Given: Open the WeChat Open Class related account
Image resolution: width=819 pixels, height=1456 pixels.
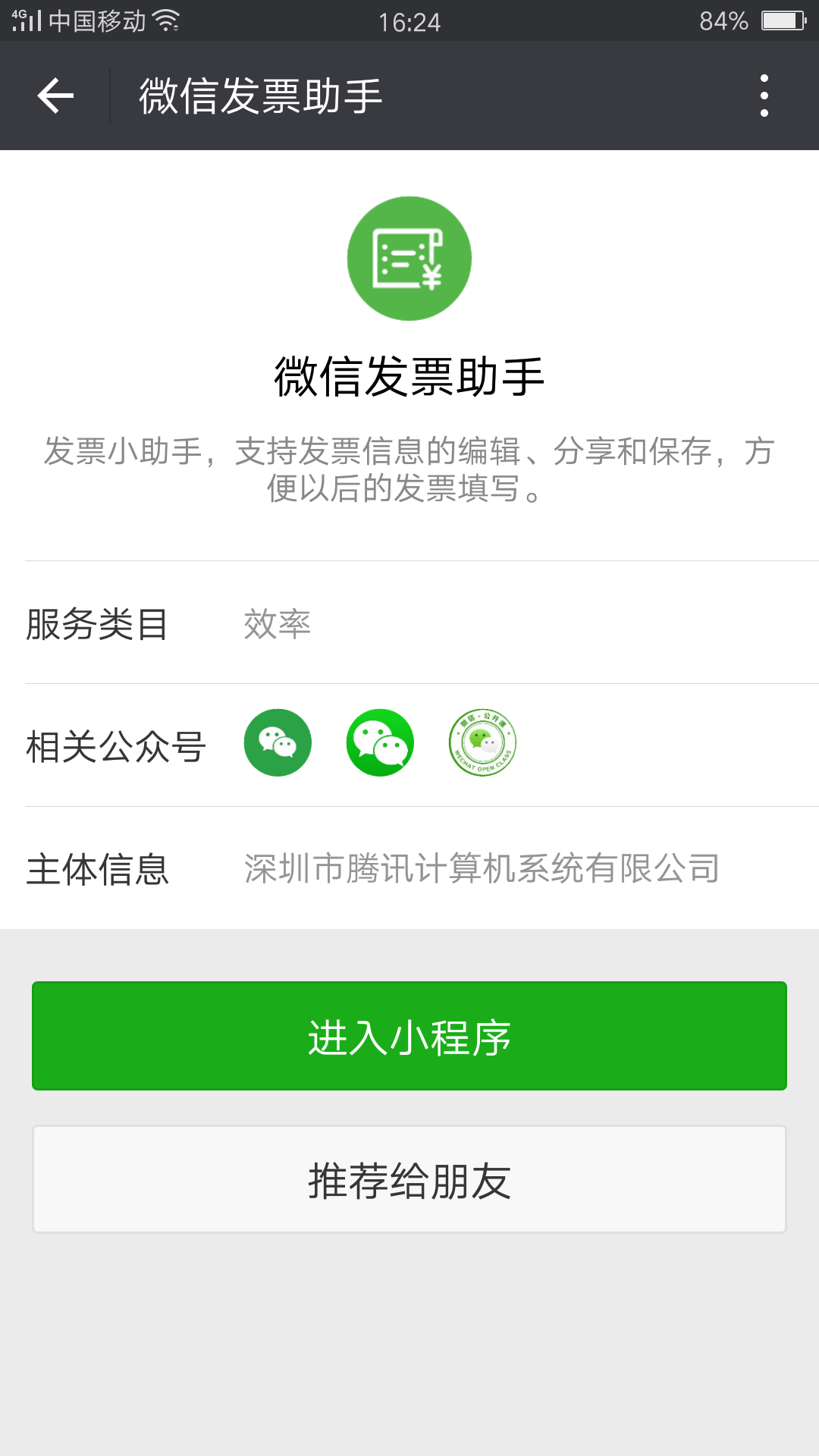Looking at the screenshot, I should click(482, 742).
